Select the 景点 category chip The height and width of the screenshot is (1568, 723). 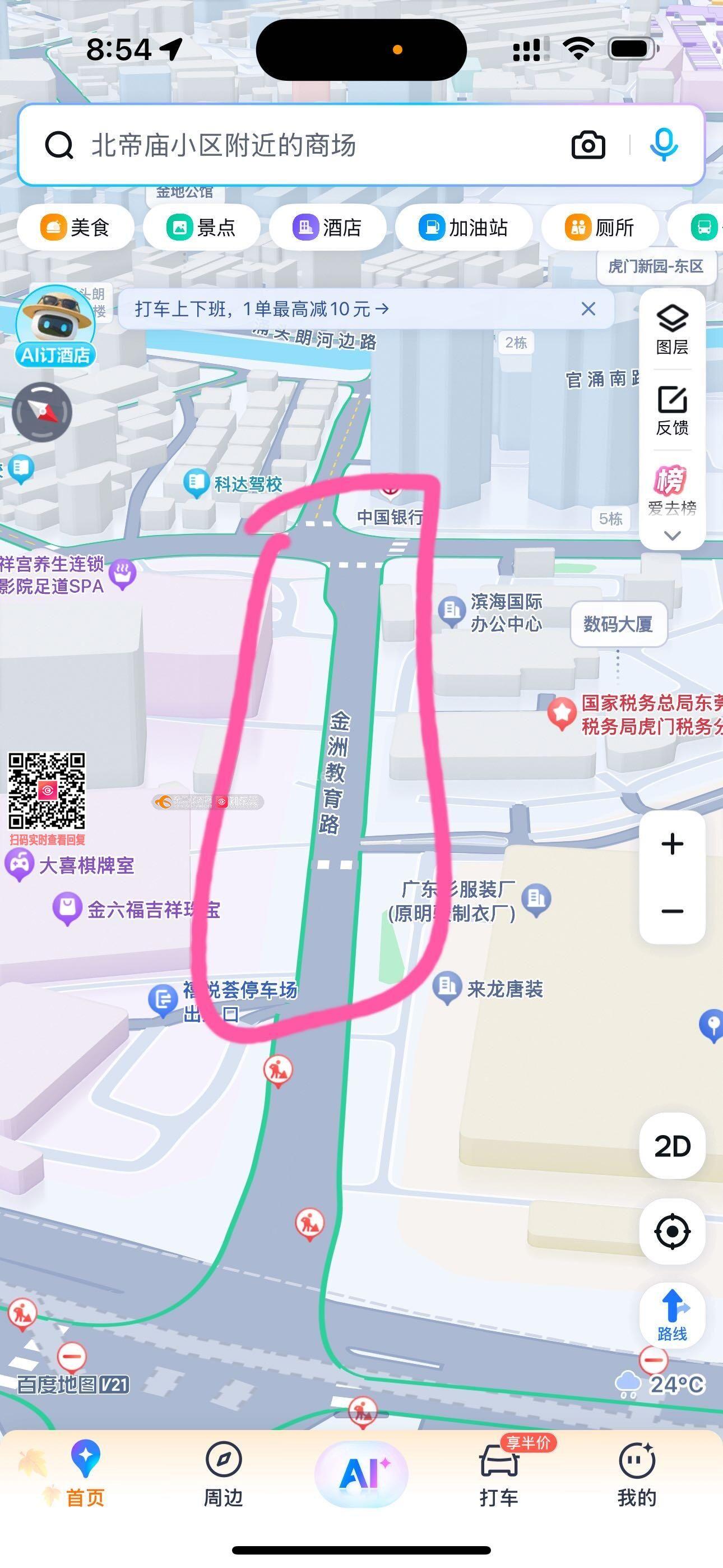(x=201, y=228)
